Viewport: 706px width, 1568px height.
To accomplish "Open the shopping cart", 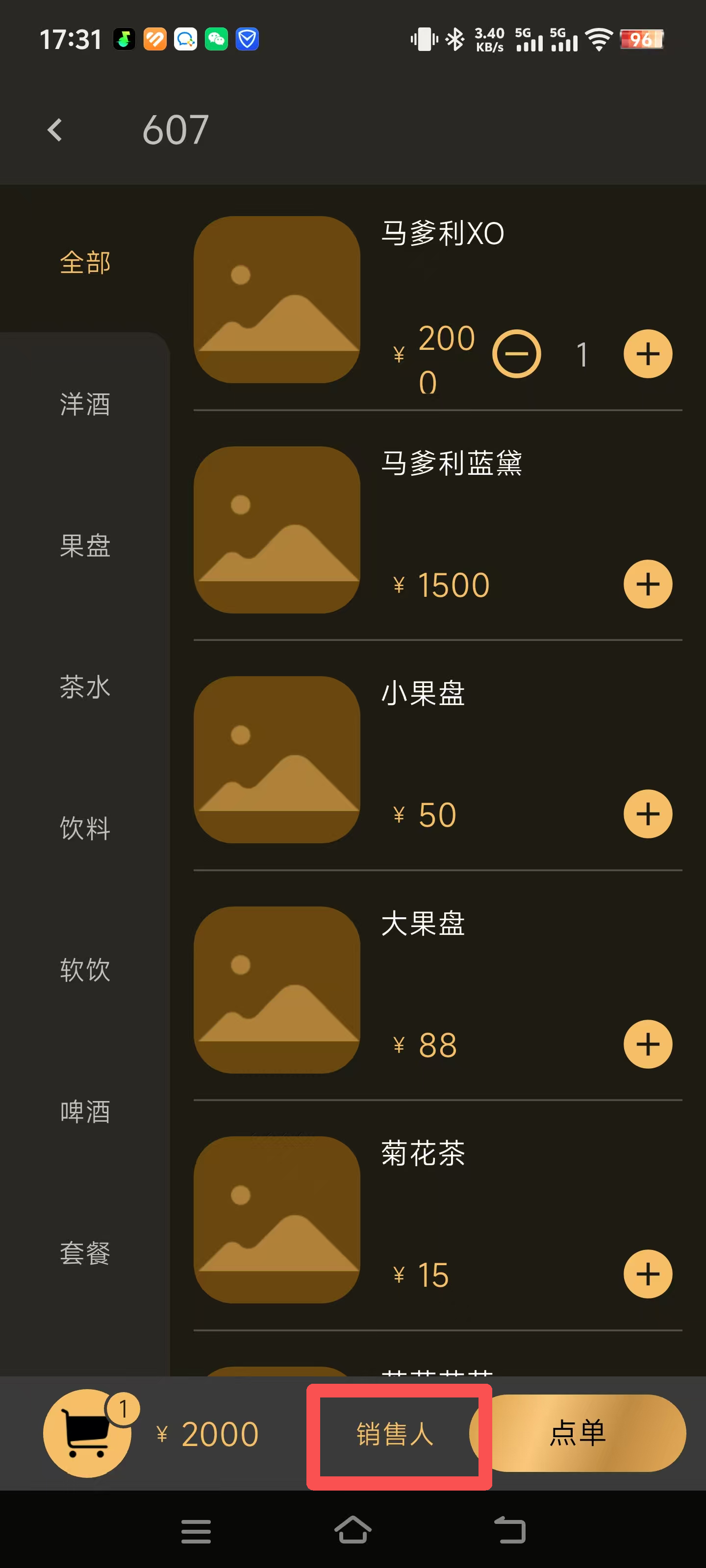I will [87, 1433].
